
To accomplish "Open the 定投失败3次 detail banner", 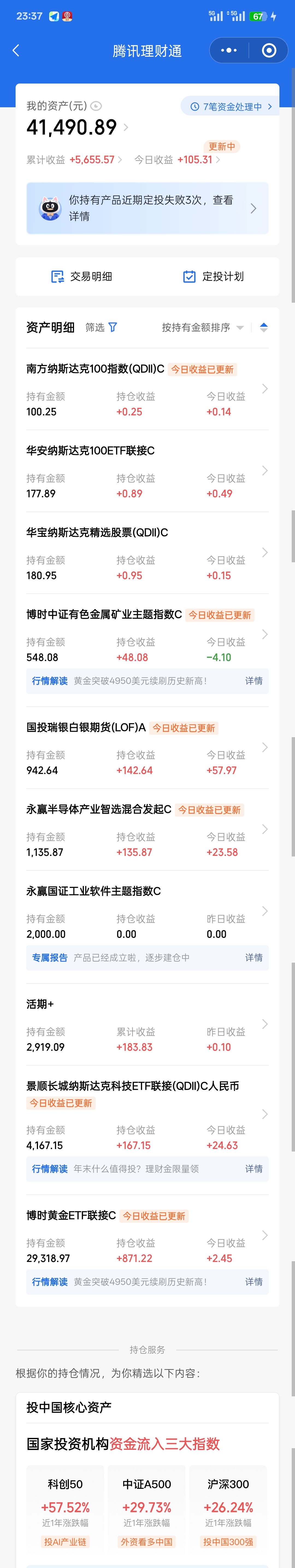I will (x=147, y=208).
